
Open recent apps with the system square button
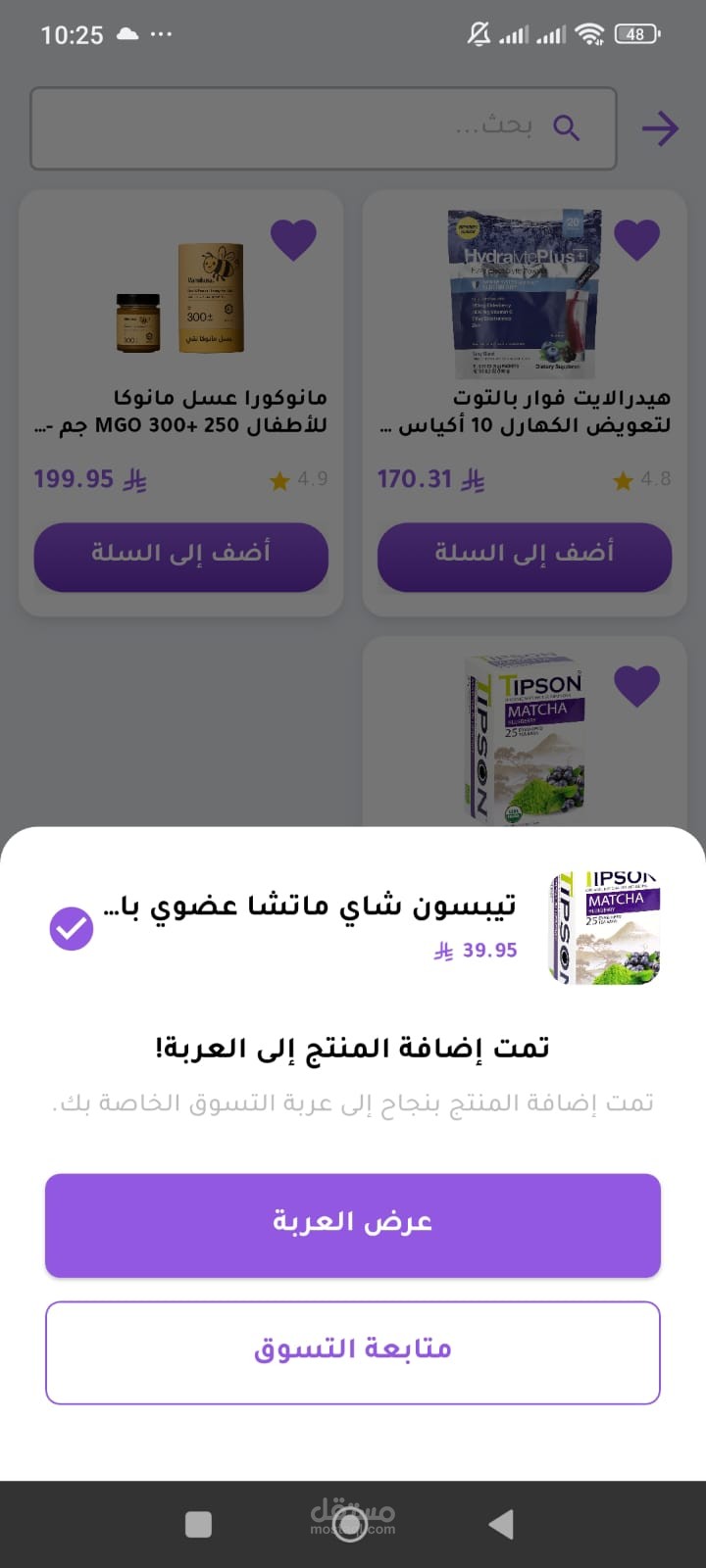click(198, 1524)
